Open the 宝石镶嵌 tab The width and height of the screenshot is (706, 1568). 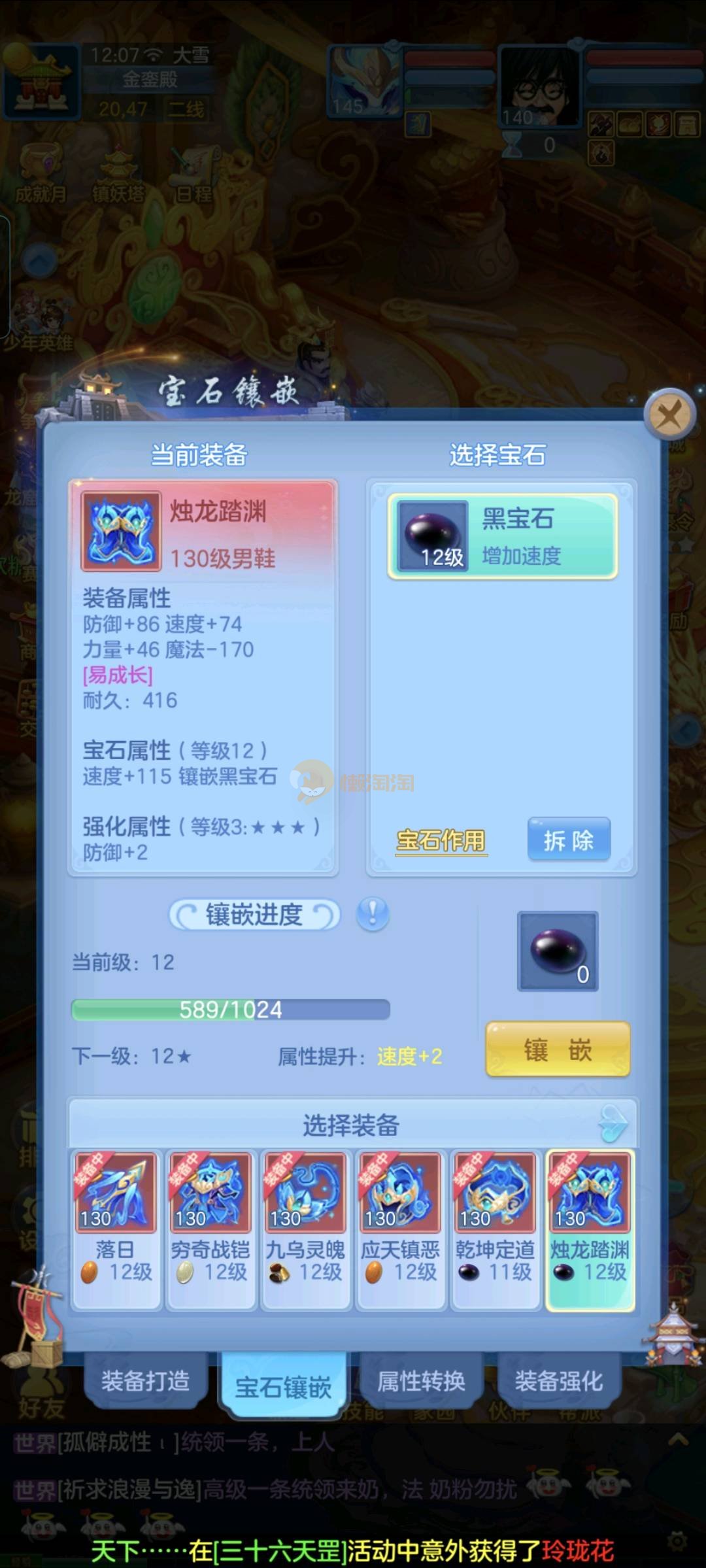tap(283, 1386)
